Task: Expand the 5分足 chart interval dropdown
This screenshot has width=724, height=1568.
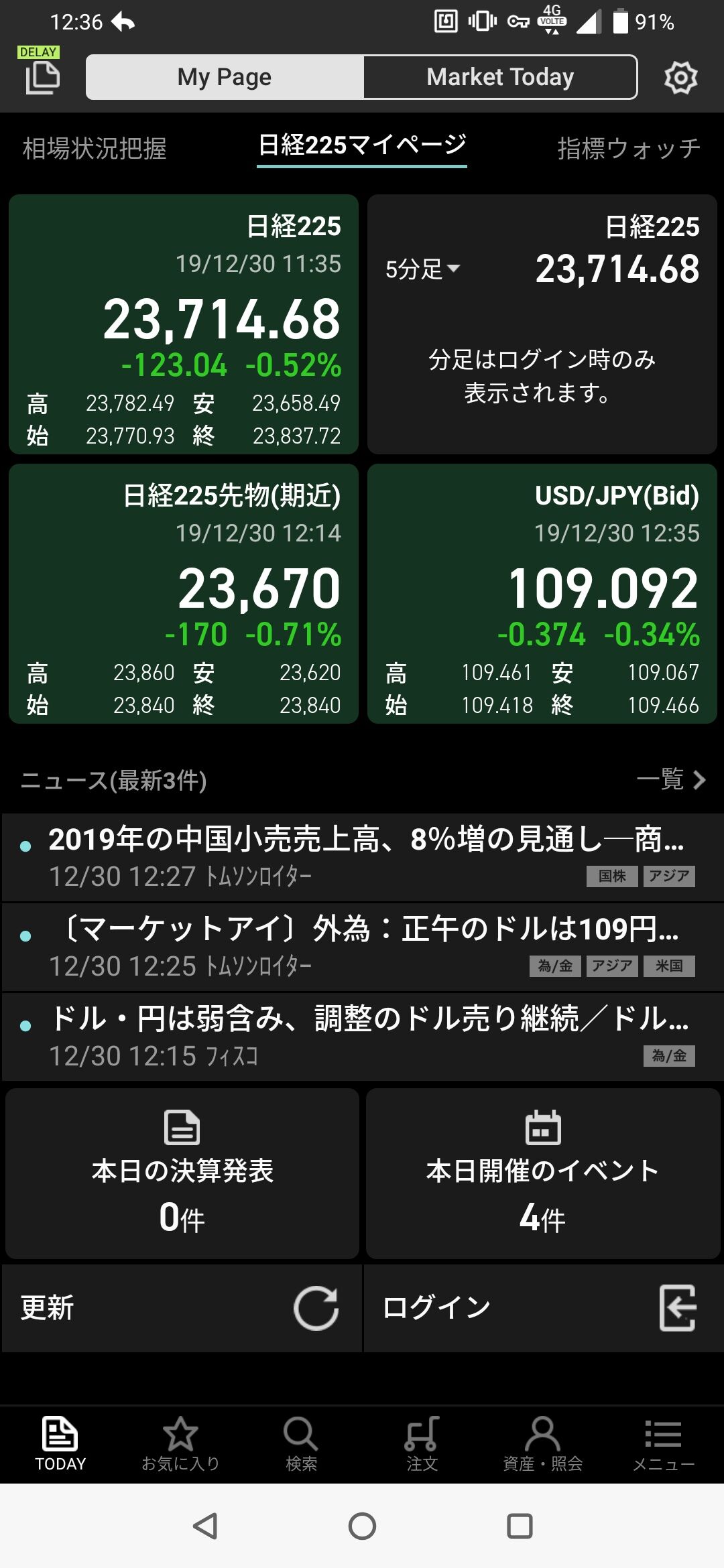Action: pos(422,269)
